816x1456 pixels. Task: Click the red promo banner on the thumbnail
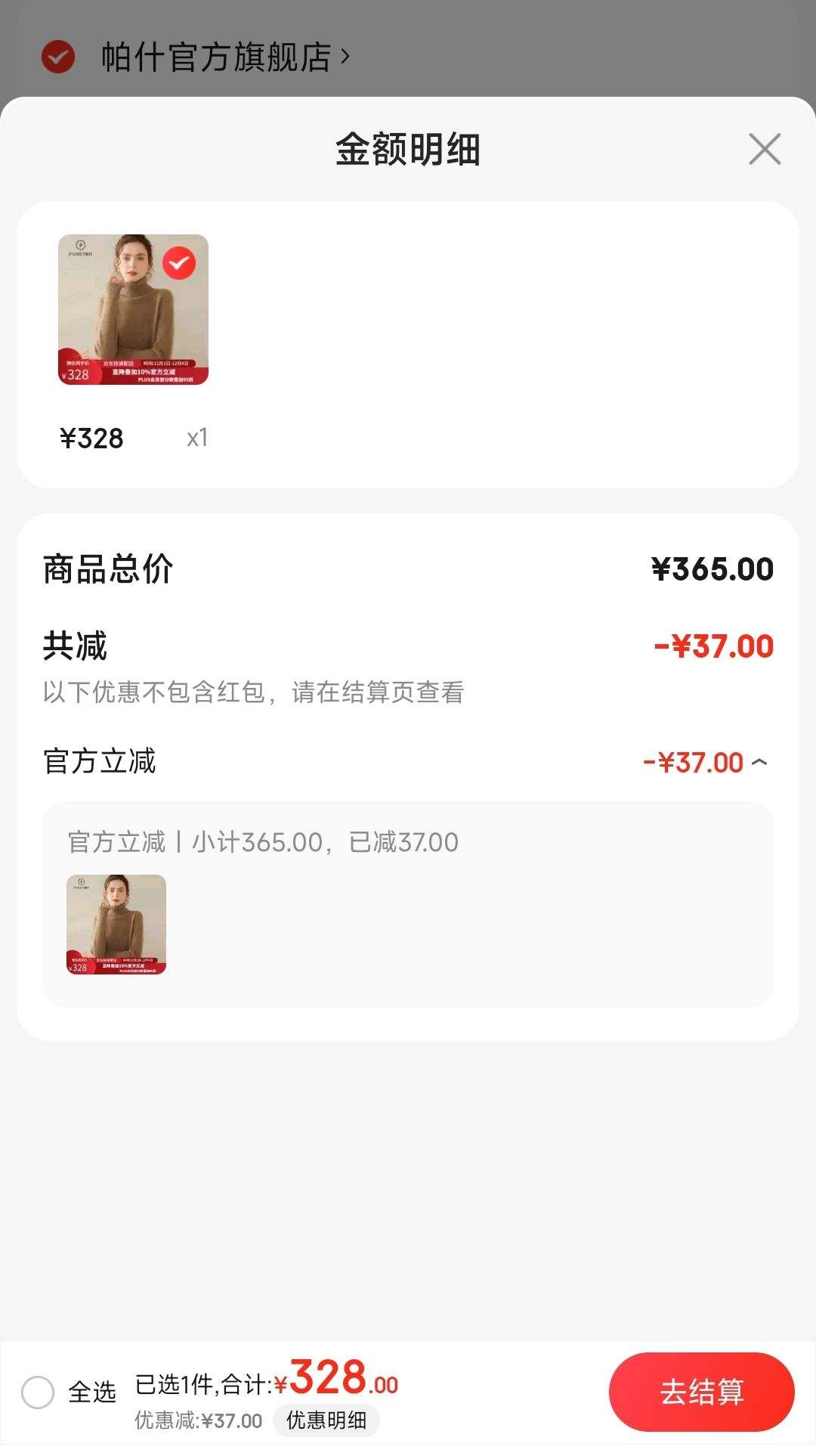[133, 373]
